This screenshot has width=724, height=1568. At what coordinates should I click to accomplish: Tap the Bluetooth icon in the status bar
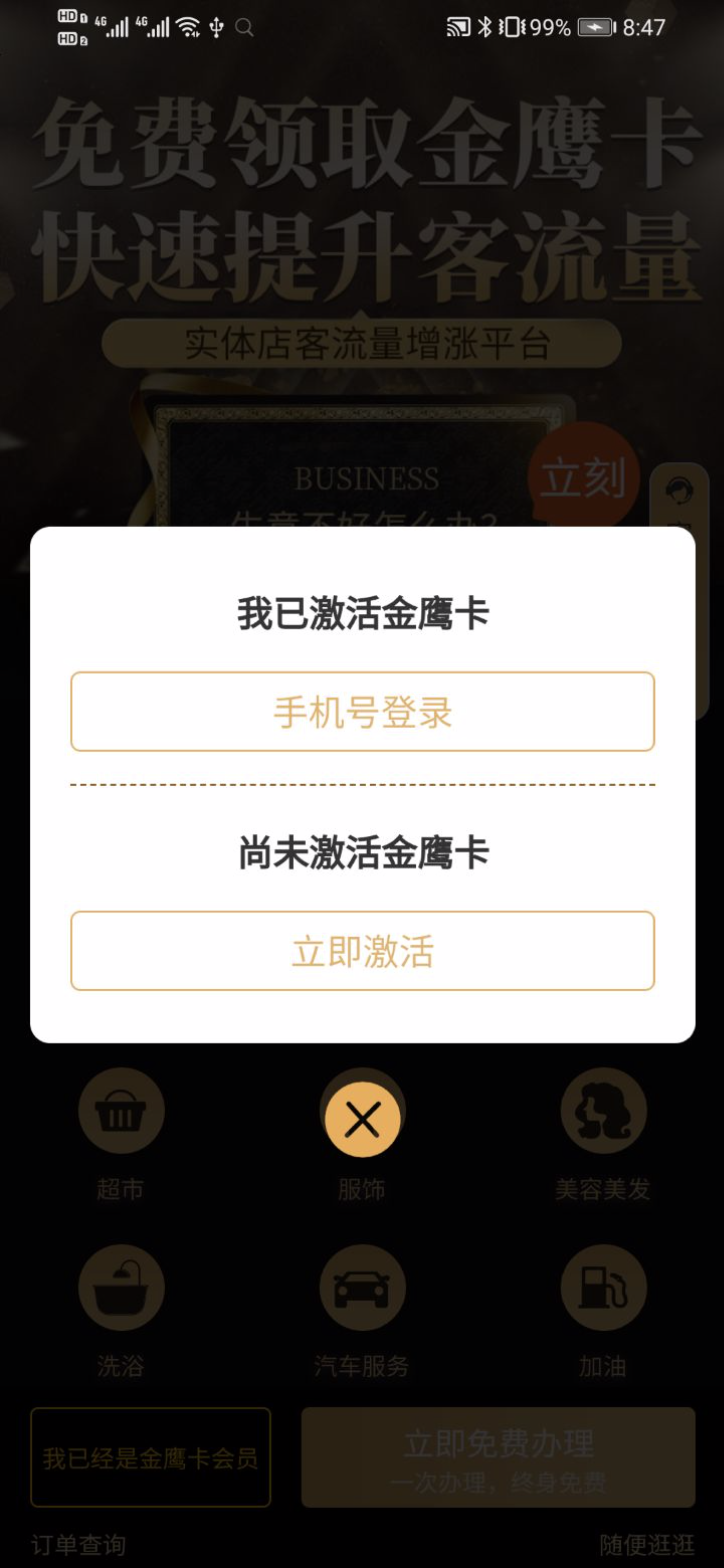pos(485,26)
